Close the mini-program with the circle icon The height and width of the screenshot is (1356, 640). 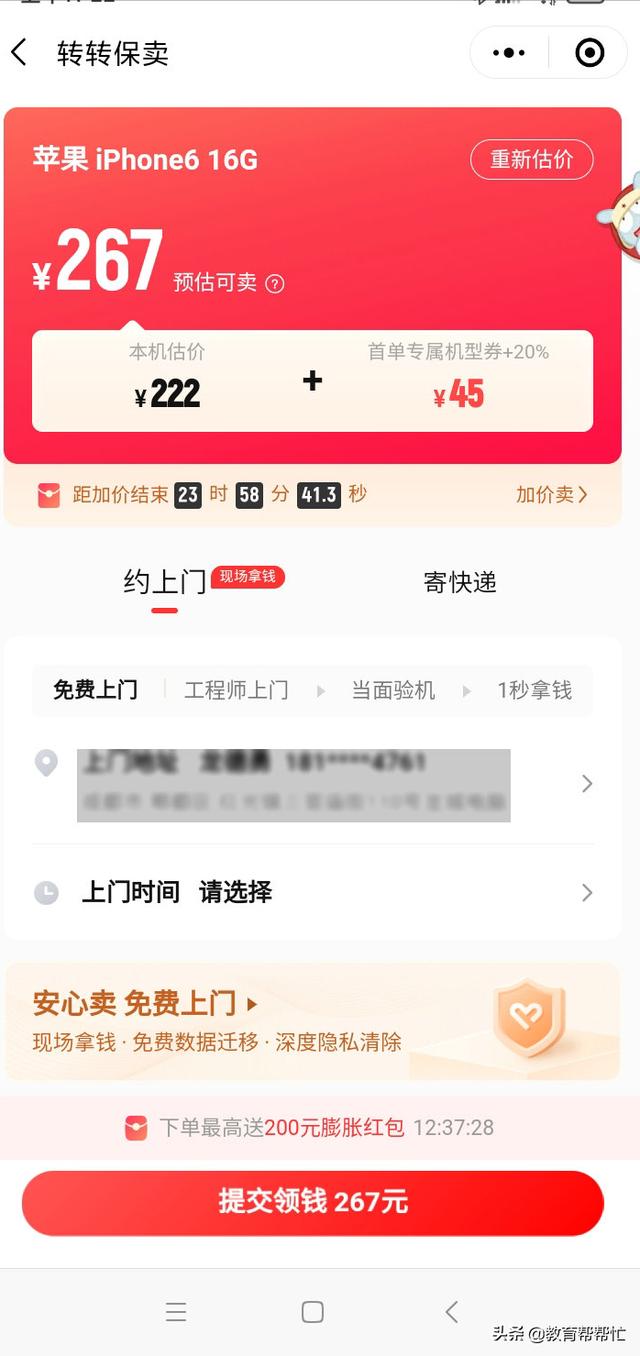click(590, 53)
